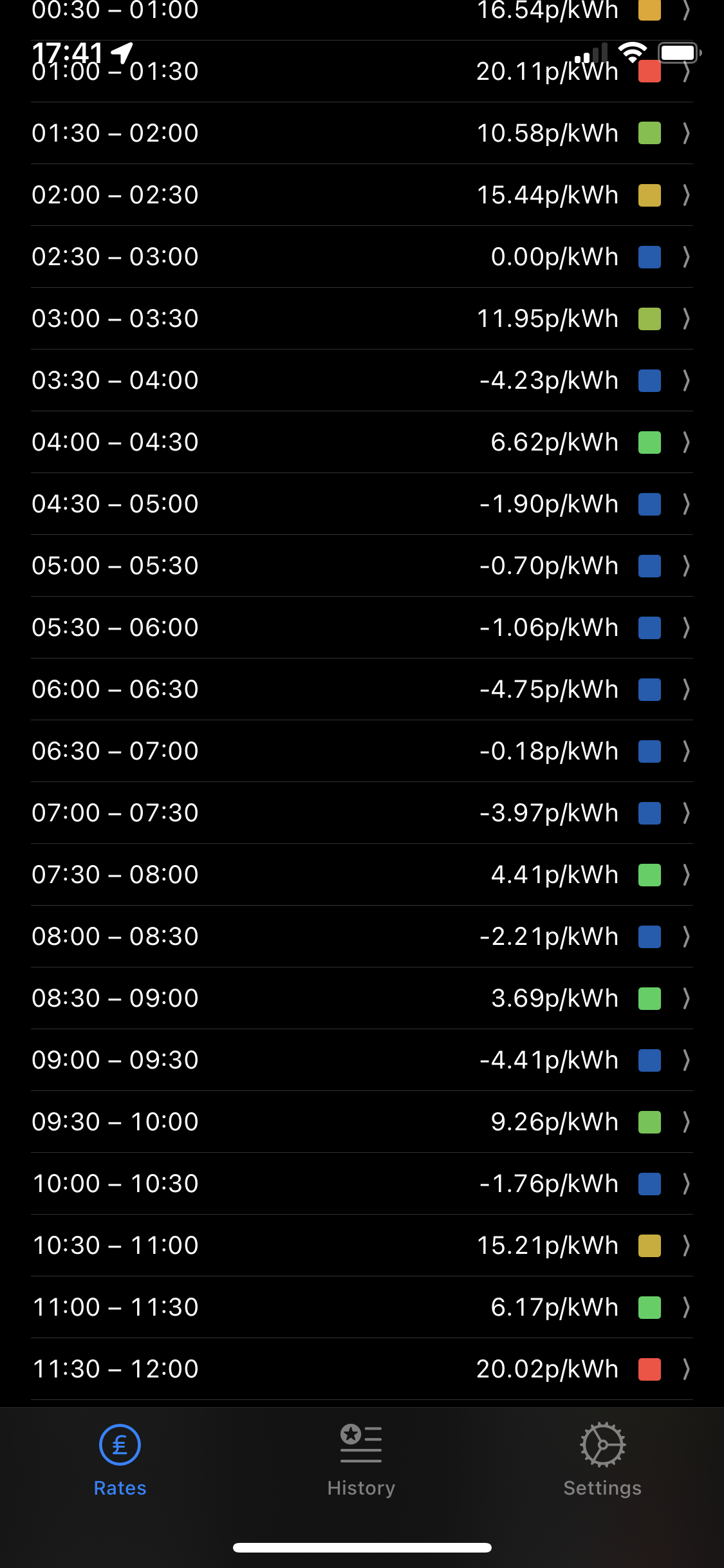Open the 03:30 – 04:00 rate row
Image resolution: width=724 pixels, height=1568 pixels.
tap(362, 380)
